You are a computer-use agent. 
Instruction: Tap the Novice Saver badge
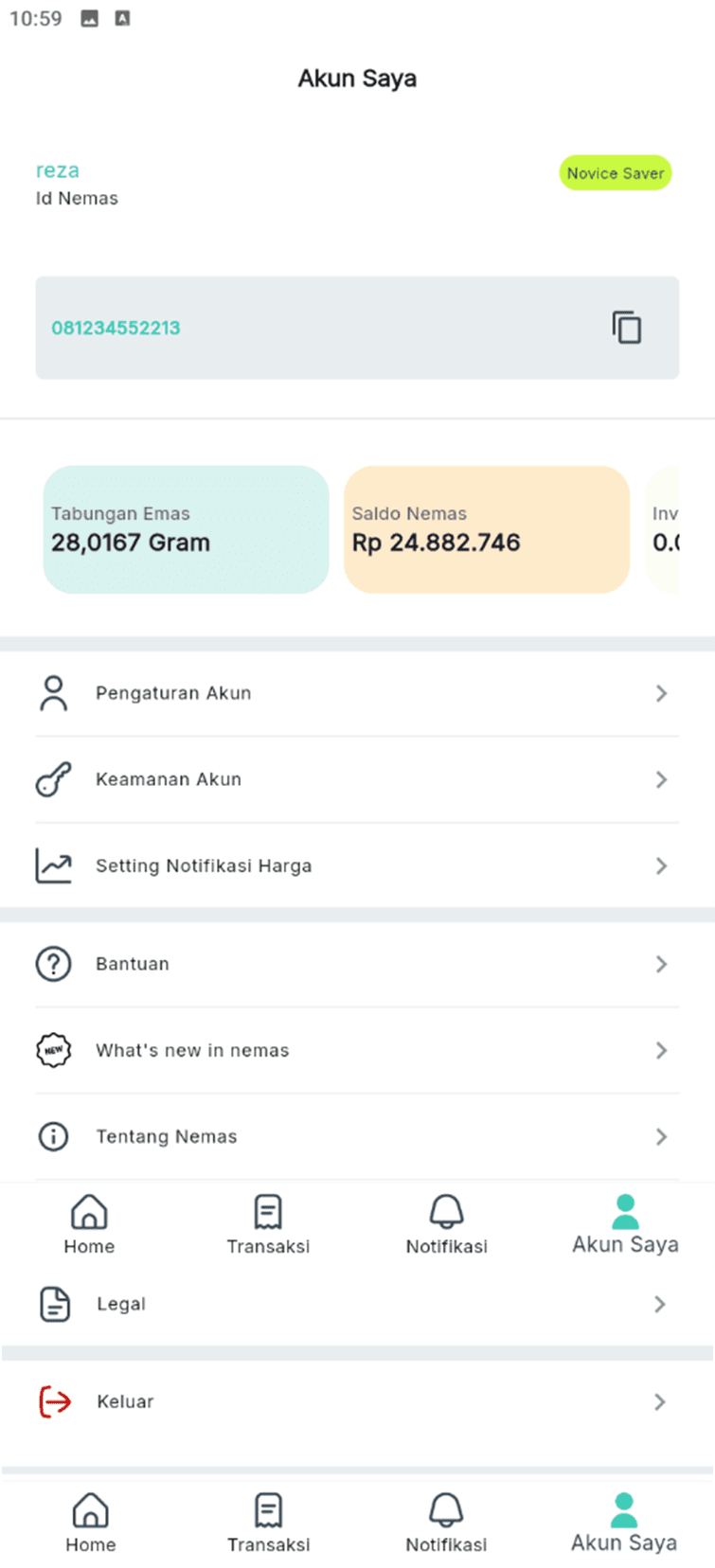tap(616, 173)
